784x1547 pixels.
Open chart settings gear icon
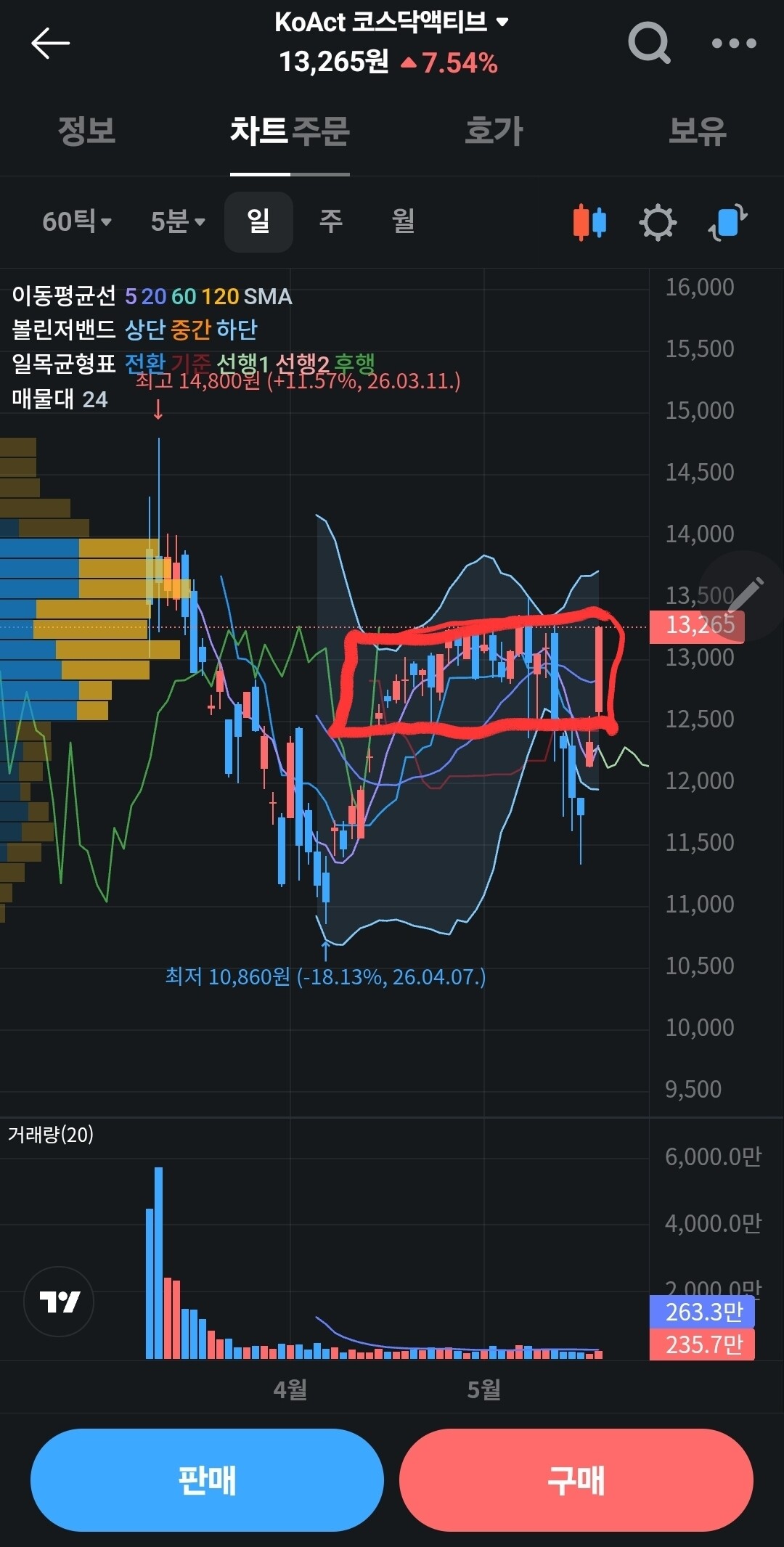(658, 222)
